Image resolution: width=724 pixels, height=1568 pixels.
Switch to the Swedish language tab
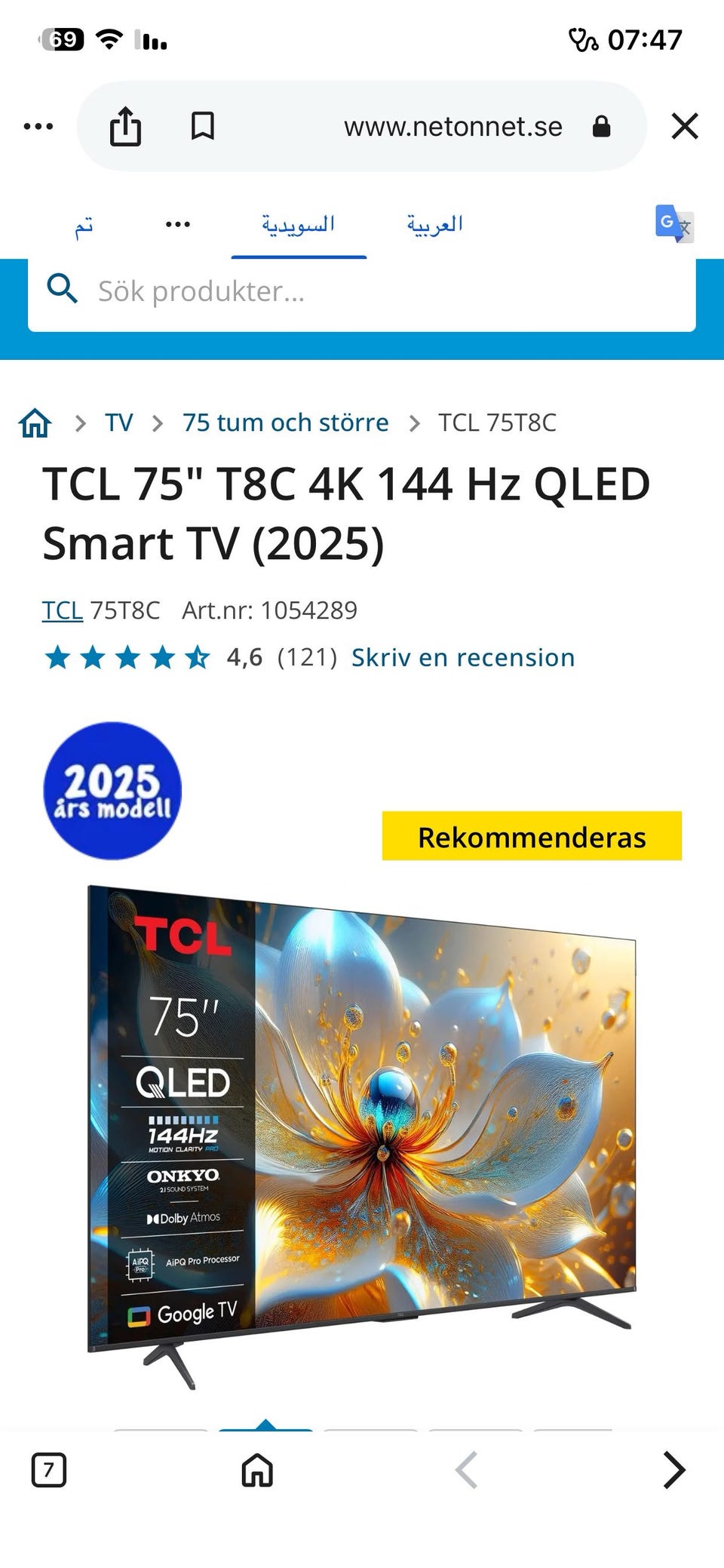pos(299,225)
